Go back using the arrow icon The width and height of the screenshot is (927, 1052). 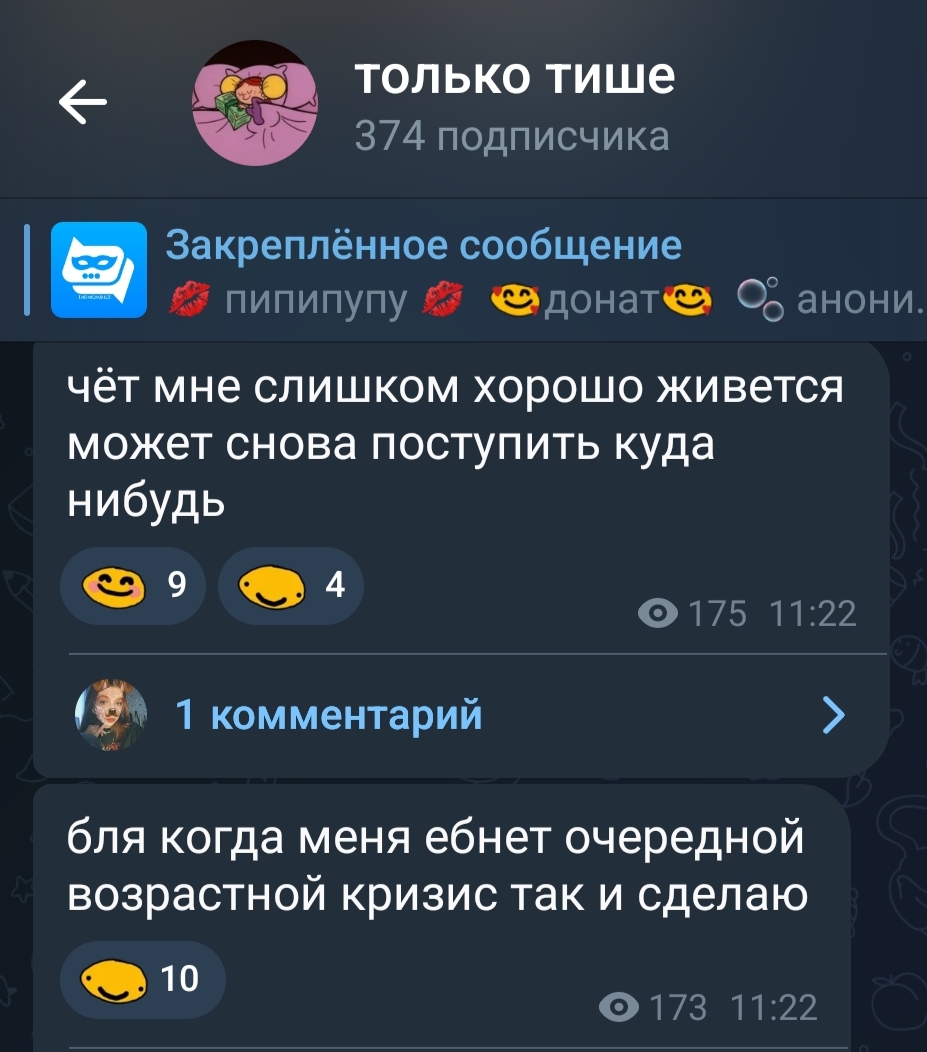point(84,101)
